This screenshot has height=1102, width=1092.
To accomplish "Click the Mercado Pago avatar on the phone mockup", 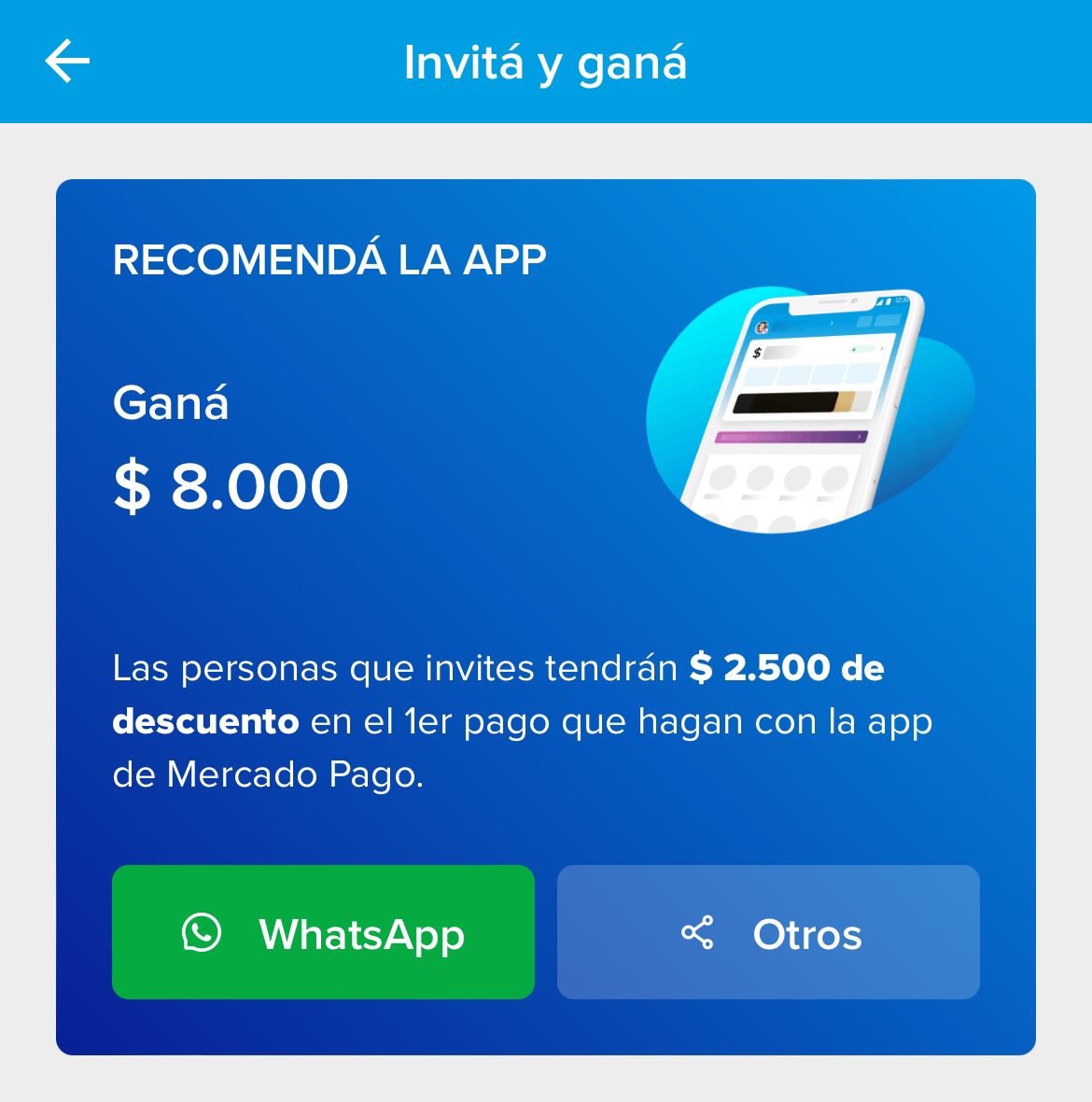I will (x=762, y=328).
